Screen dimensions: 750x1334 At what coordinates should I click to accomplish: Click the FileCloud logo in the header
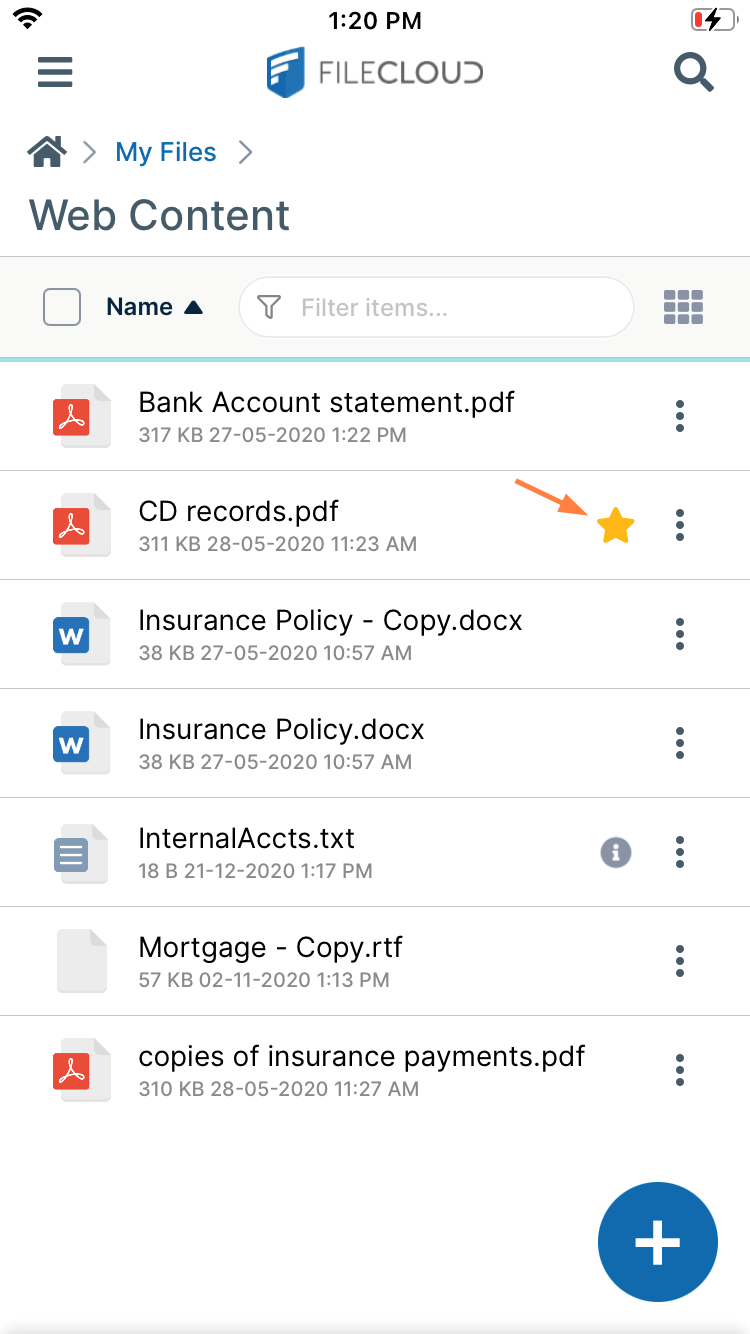tap(374, 72)
